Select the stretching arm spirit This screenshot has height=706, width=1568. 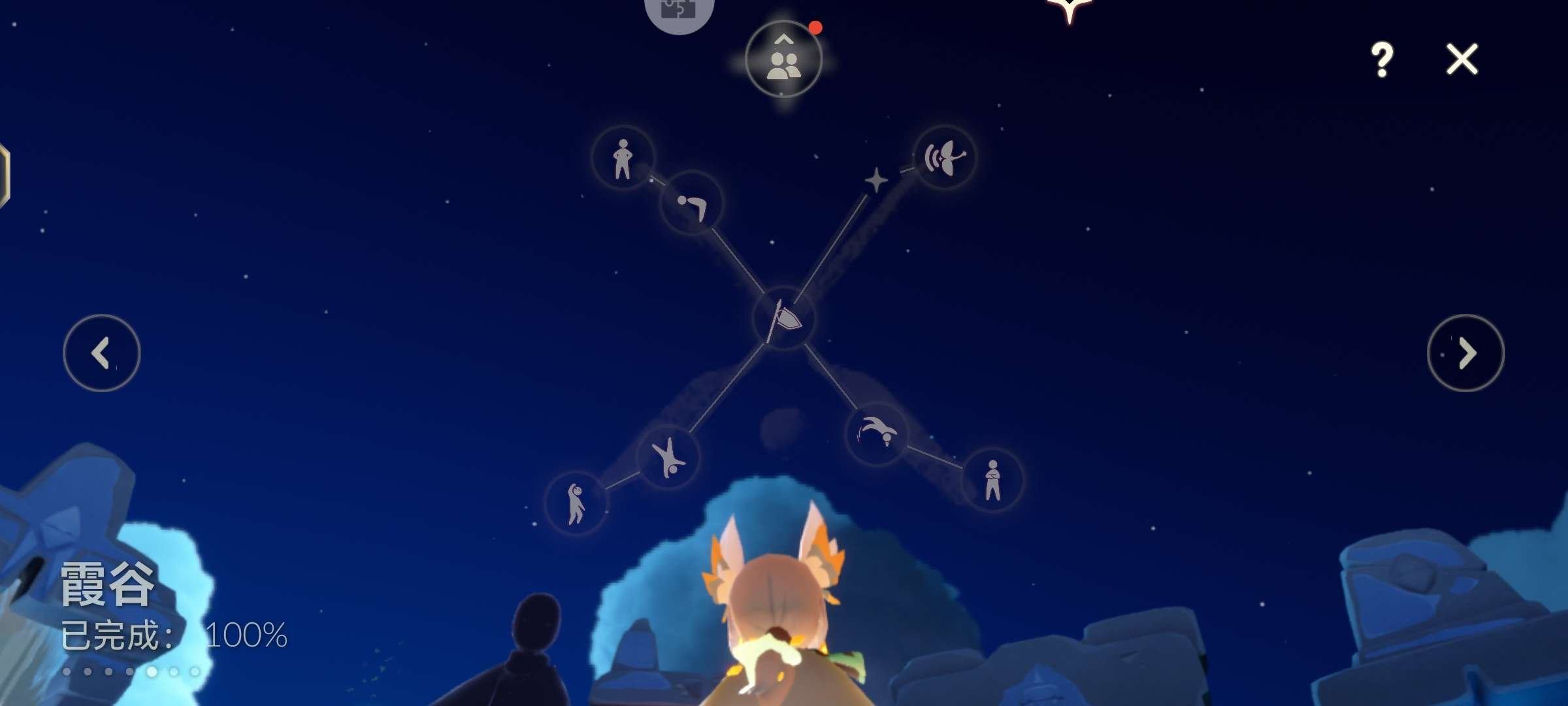[x=576, y=503]
